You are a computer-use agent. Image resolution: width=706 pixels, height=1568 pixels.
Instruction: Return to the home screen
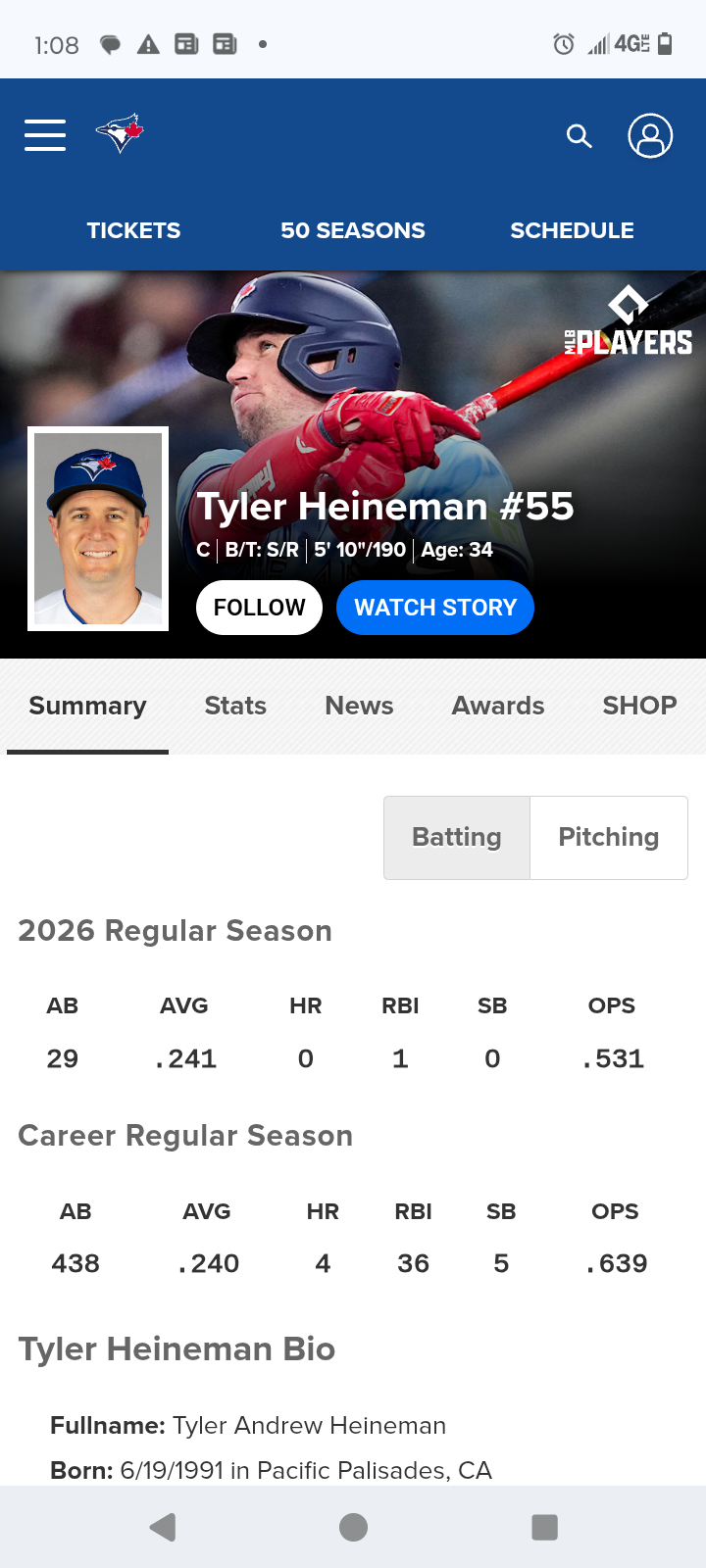353,1527
